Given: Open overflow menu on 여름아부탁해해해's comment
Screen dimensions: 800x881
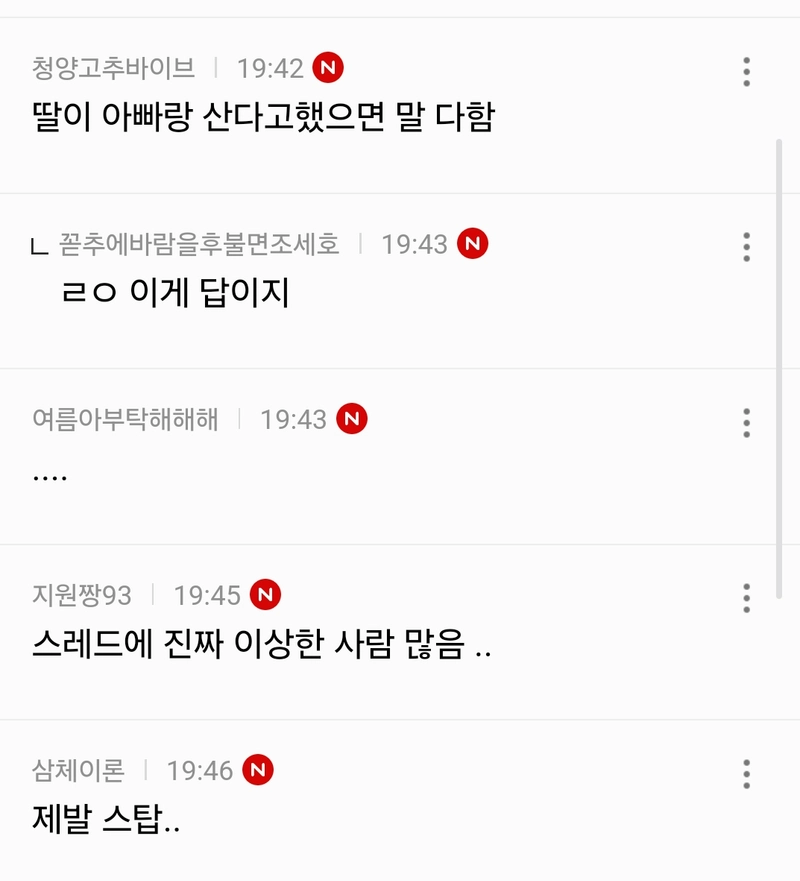Looking at the screenshot, I should point(746,422).
